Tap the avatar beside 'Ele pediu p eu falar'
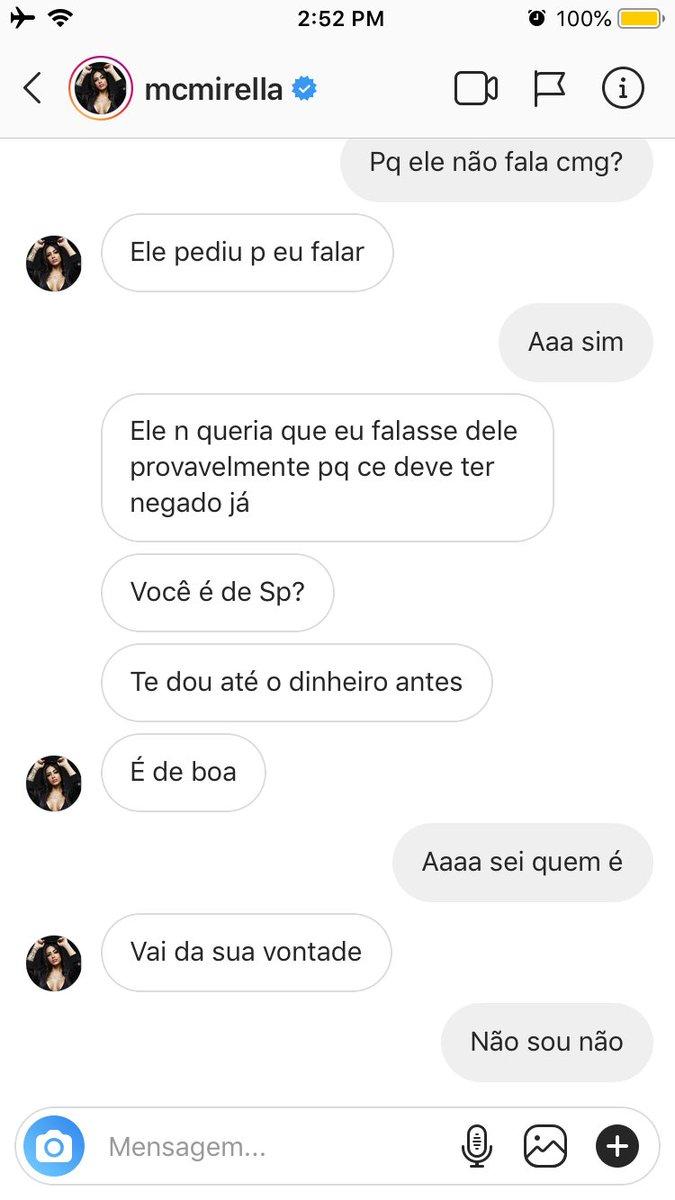 54,264
